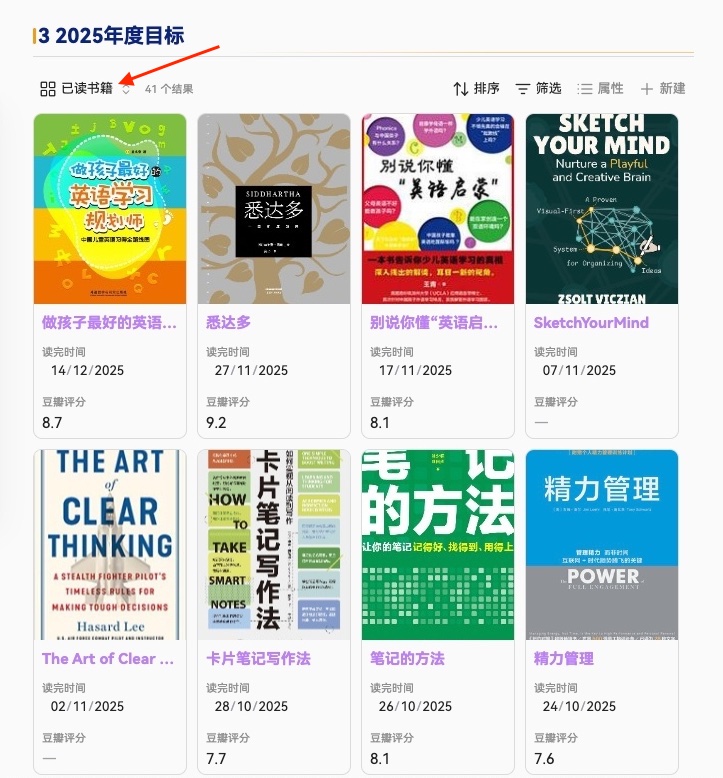Screen dimensions: 723x778
Task: Open The Art of Clear Thinking card
Action: [x=108, y=658]
